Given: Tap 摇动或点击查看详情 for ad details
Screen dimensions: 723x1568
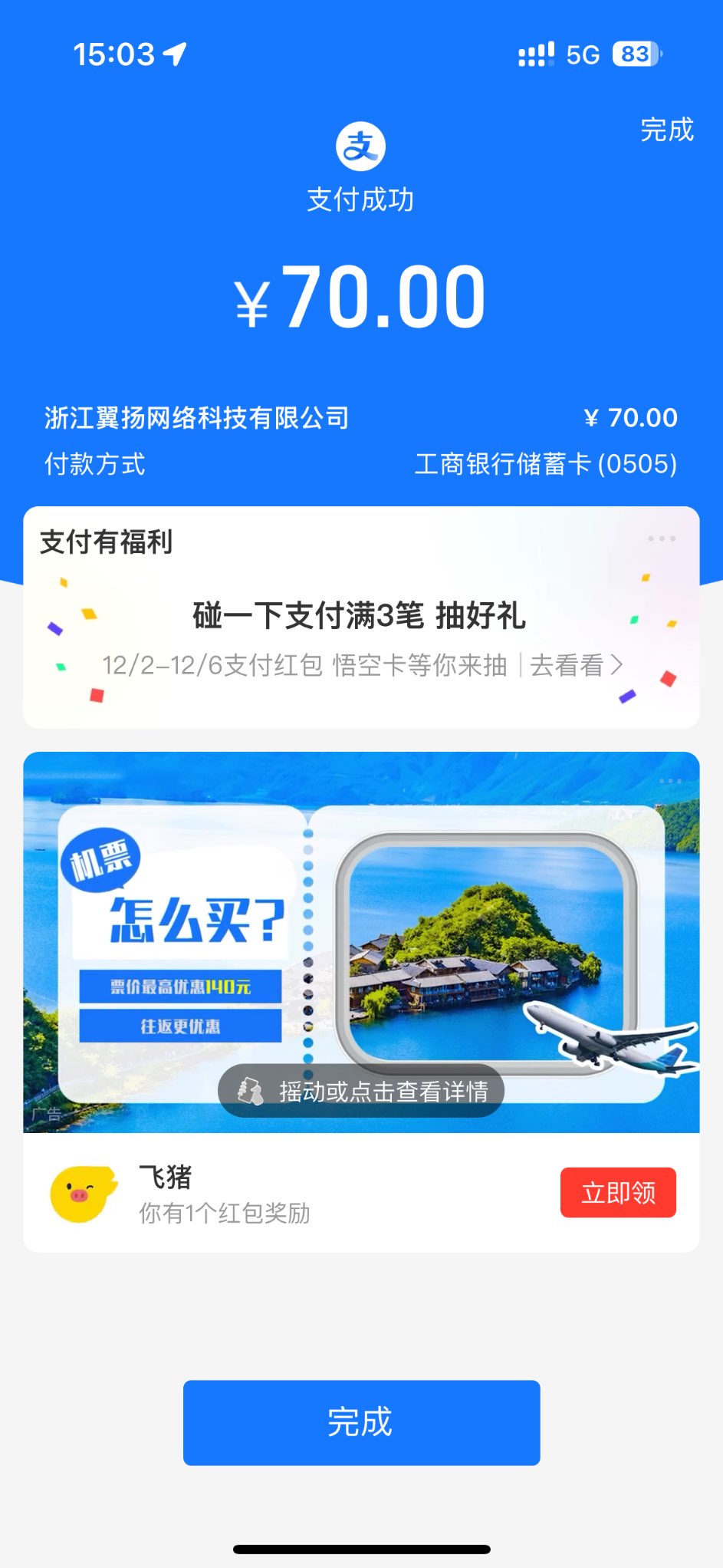Looking at the screenshot, I should [x=361, y=1090].
